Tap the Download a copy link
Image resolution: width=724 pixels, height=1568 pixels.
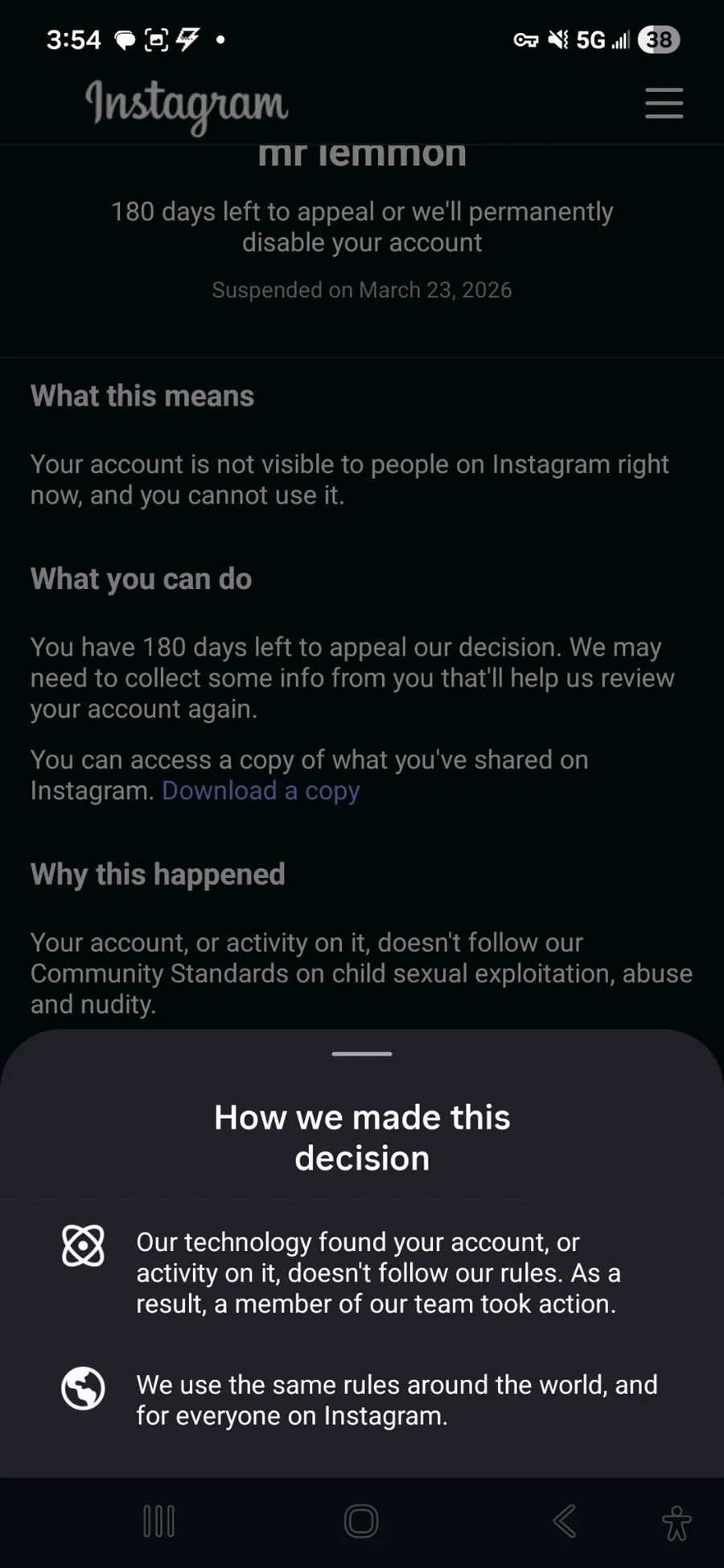coord(261,791)
